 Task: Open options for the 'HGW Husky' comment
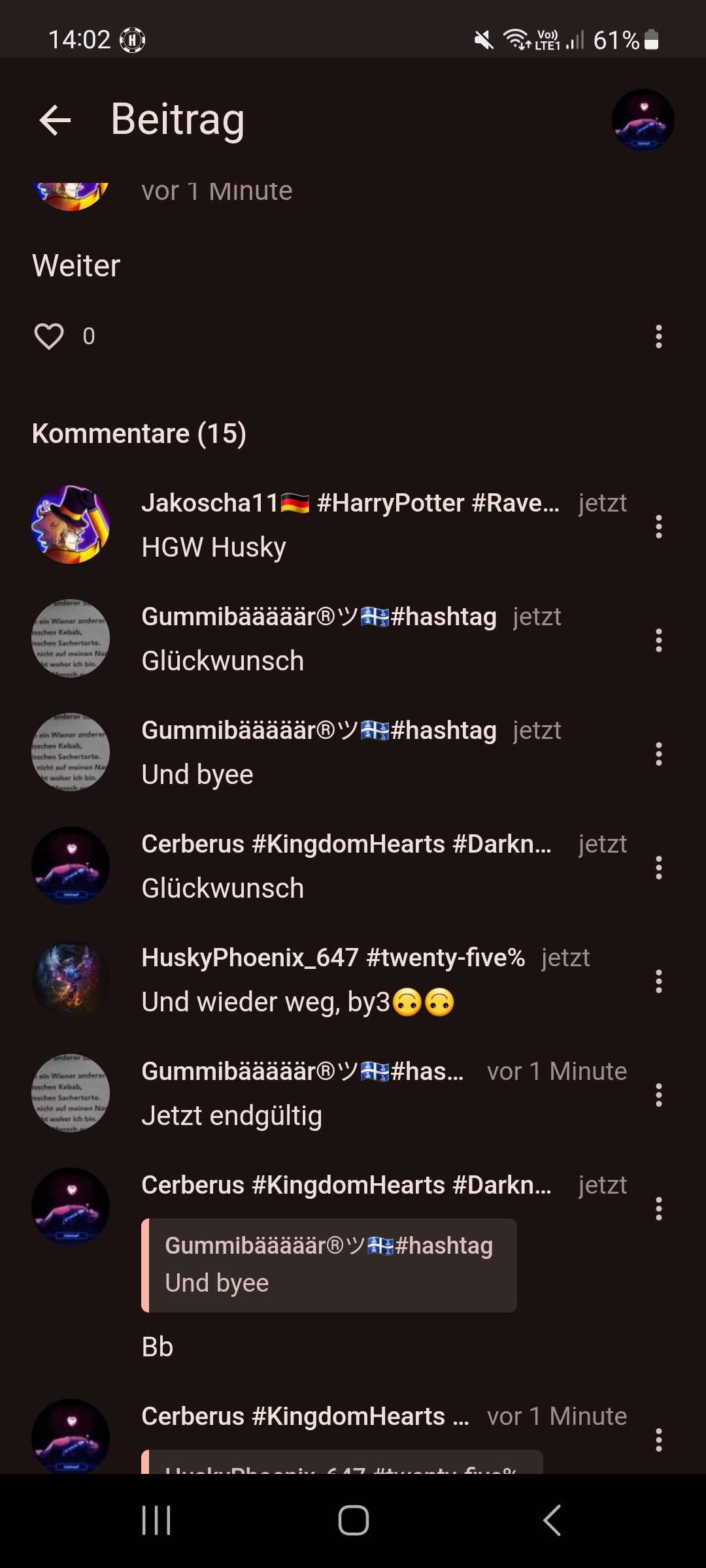[x=658, y=526]
